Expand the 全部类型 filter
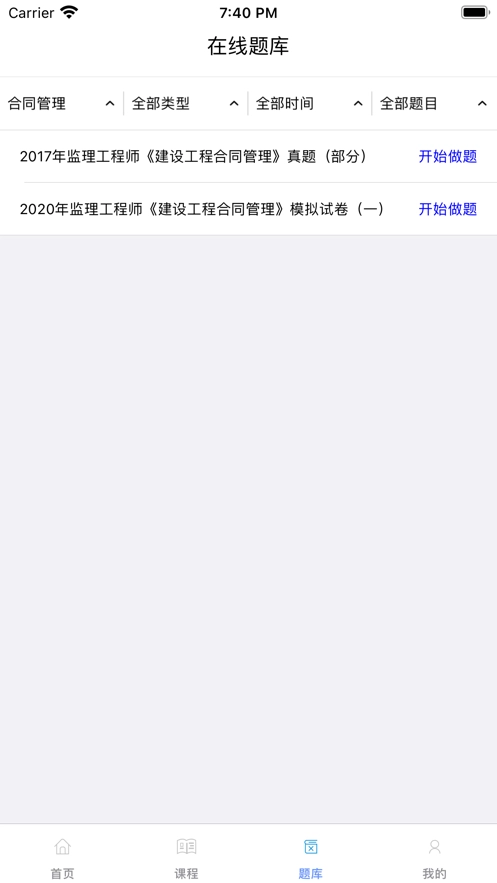497x883 pixels. click(x=185, y=104)
